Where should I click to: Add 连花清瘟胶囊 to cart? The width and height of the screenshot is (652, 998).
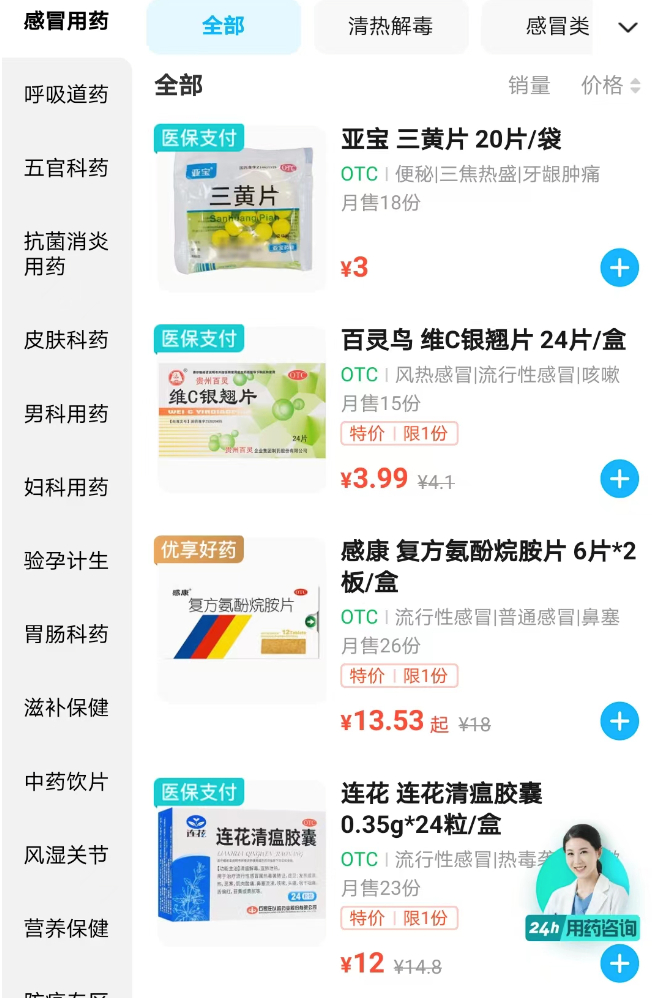click(x=620, y=964)
